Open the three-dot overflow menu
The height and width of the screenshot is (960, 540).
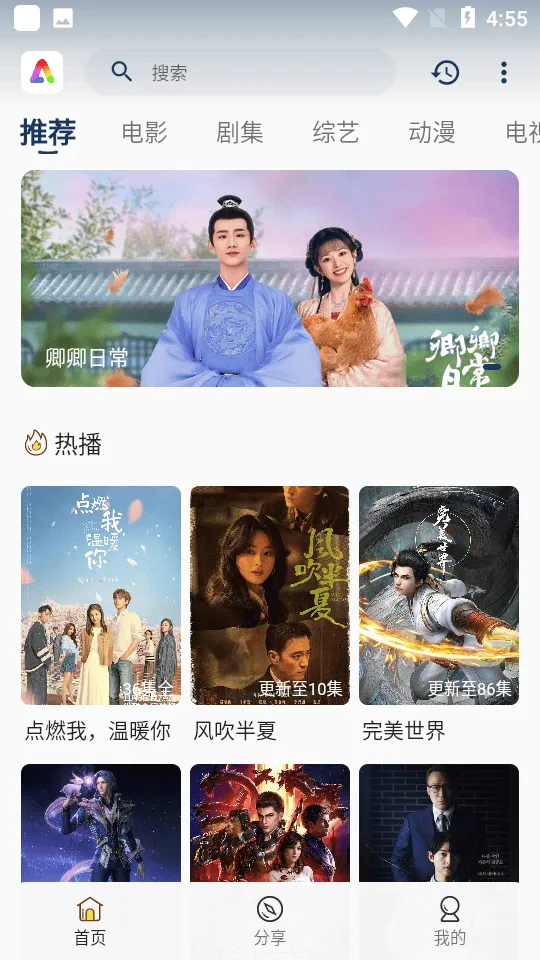coord(503,72)
